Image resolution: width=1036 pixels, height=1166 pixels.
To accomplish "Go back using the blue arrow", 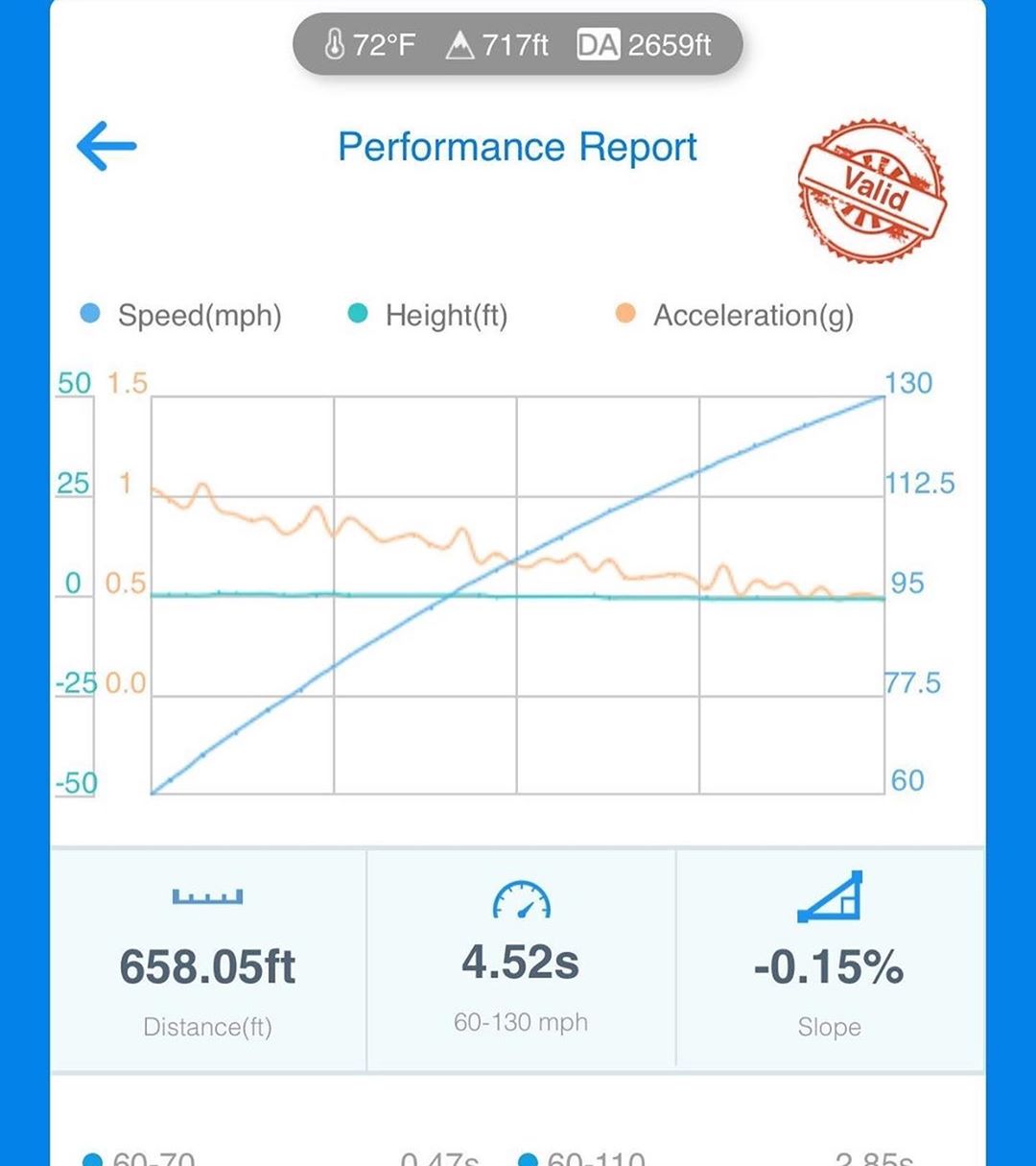I will [x=106, y=147].
